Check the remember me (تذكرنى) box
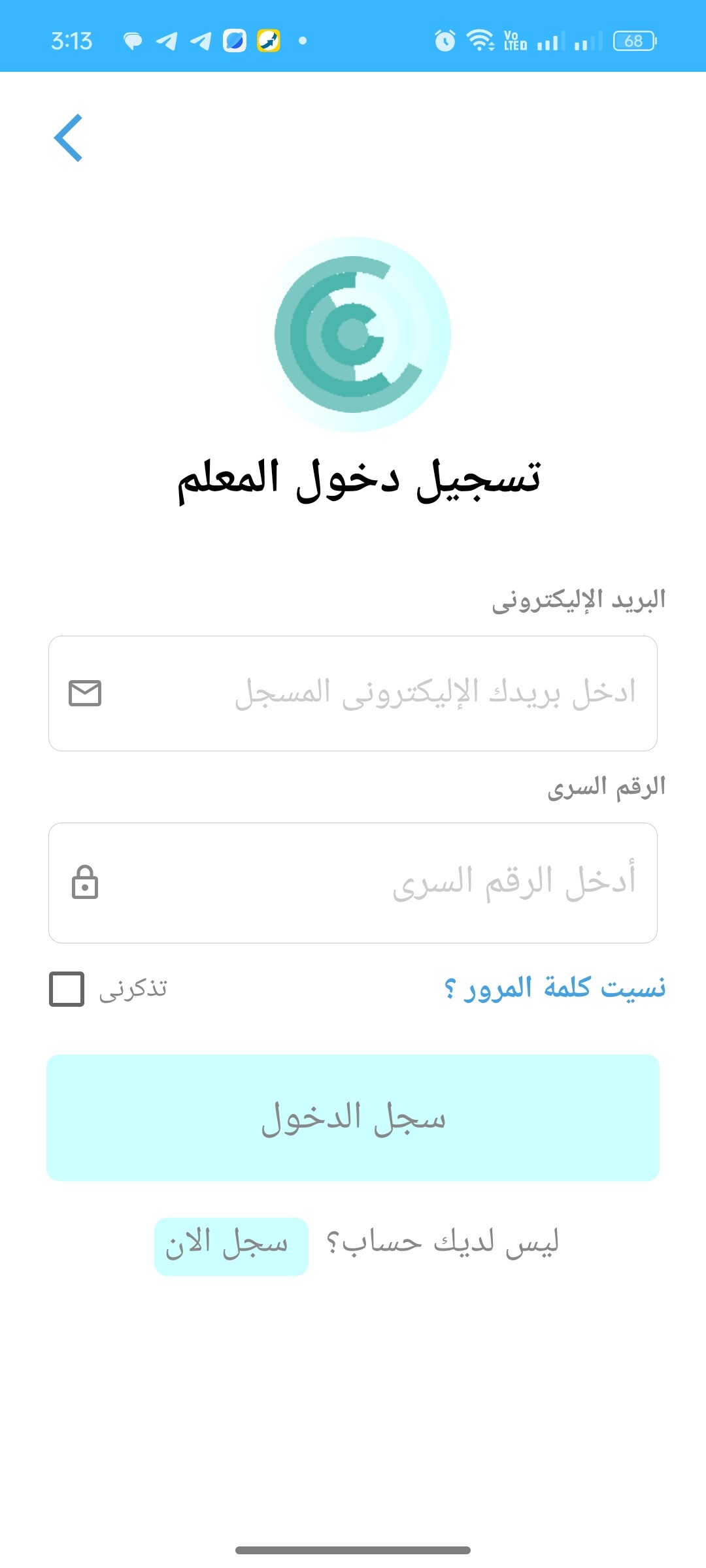The height and width of the screenshot is (1568, 706). pyautogui.click(x=67, y=988)
